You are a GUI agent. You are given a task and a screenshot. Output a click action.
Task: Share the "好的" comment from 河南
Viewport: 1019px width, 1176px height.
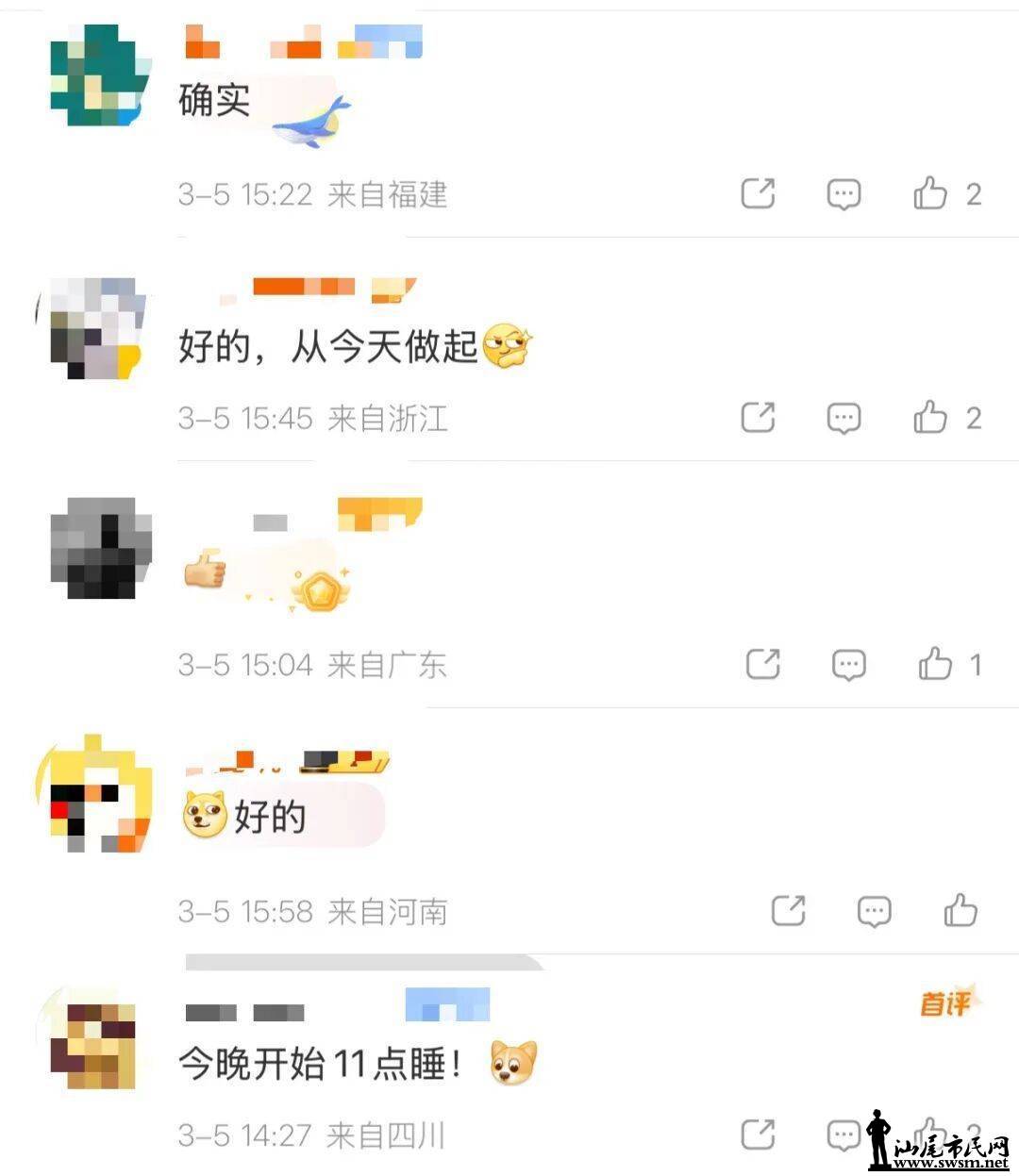pos(788,911)
